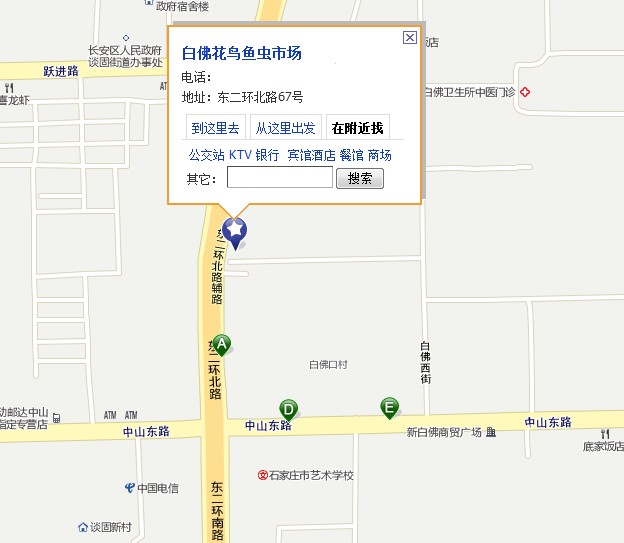Search nearby 公交站
The image size is (624, 543).
[x=206, y=155]
